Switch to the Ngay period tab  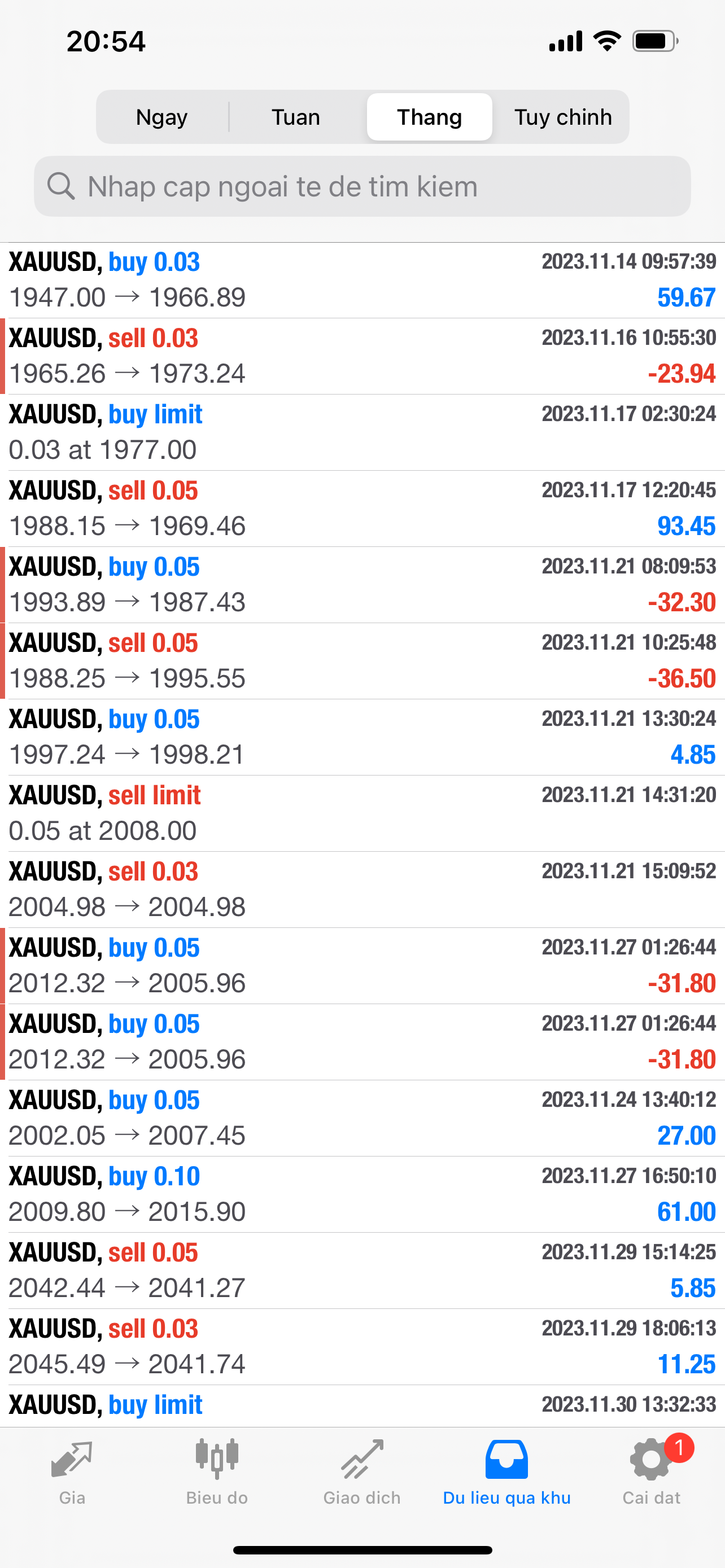point(162,117)
